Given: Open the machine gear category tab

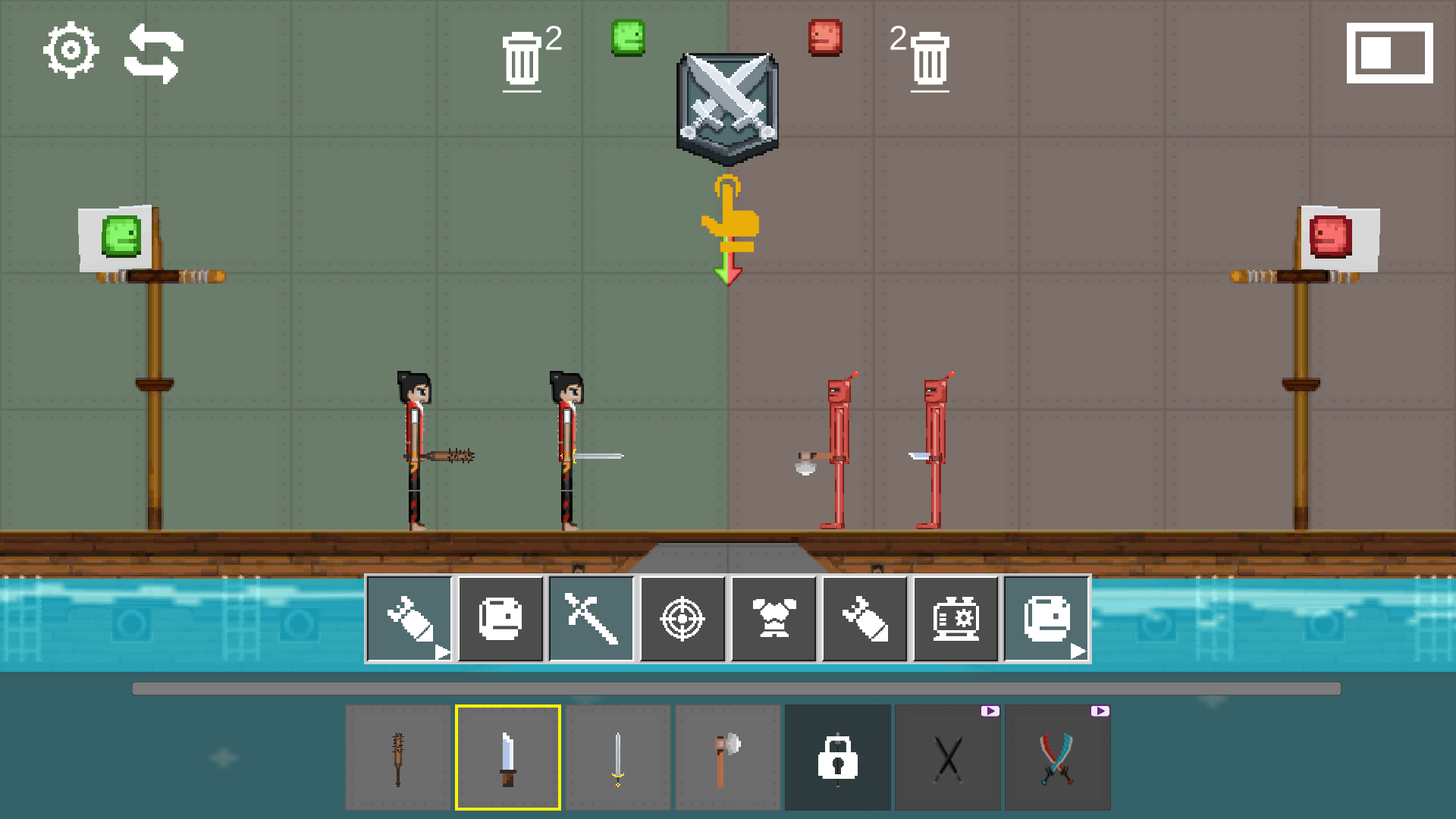Looking at the screenshot, I should pyautogui.click(x=955, y=619).
